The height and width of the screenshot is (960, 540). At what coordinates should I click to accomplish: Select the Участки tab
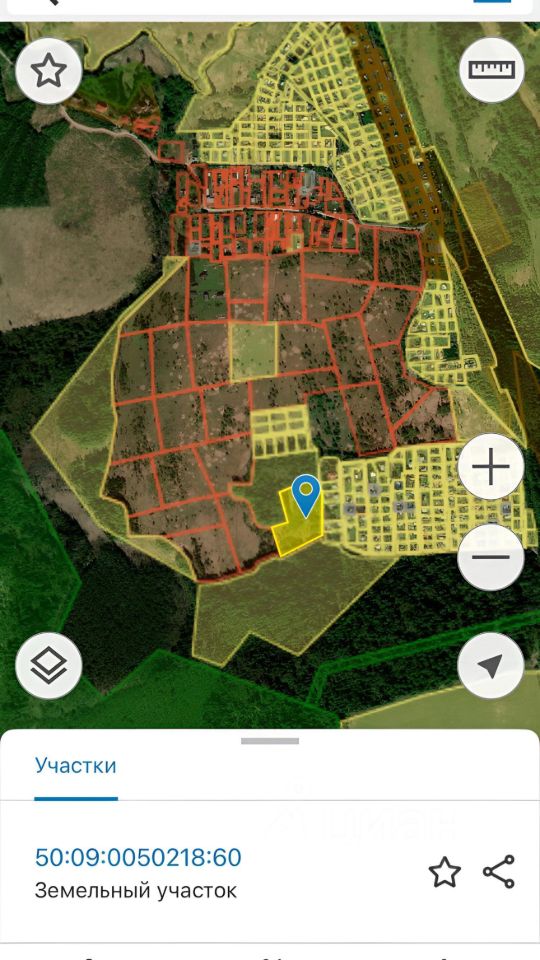pos(75,765)
